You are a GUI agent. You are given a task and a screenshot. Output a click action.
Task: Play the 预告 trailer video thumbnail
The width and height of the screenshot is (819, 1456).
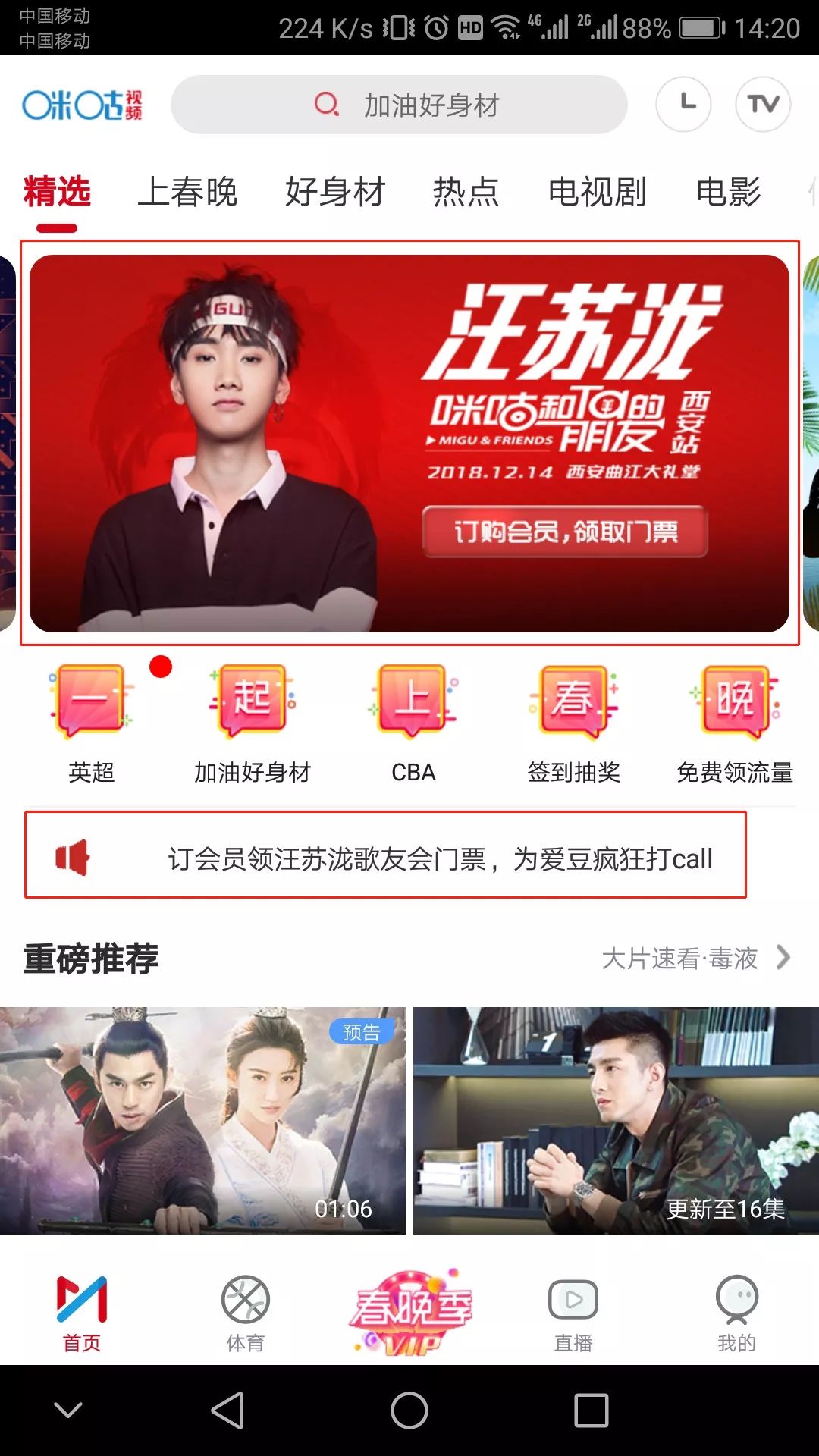click(202, 1120)
